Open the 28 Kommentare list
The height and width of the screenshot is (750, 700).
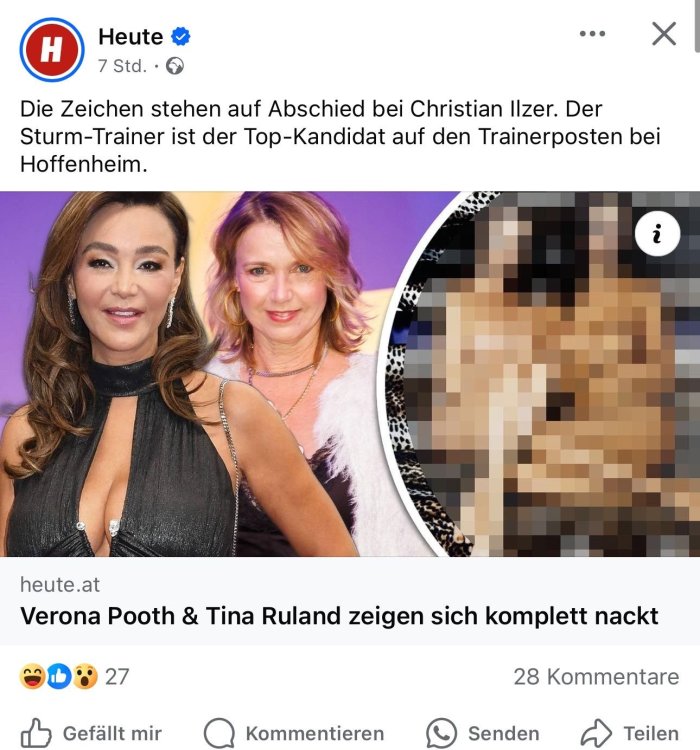pos(595,677)
